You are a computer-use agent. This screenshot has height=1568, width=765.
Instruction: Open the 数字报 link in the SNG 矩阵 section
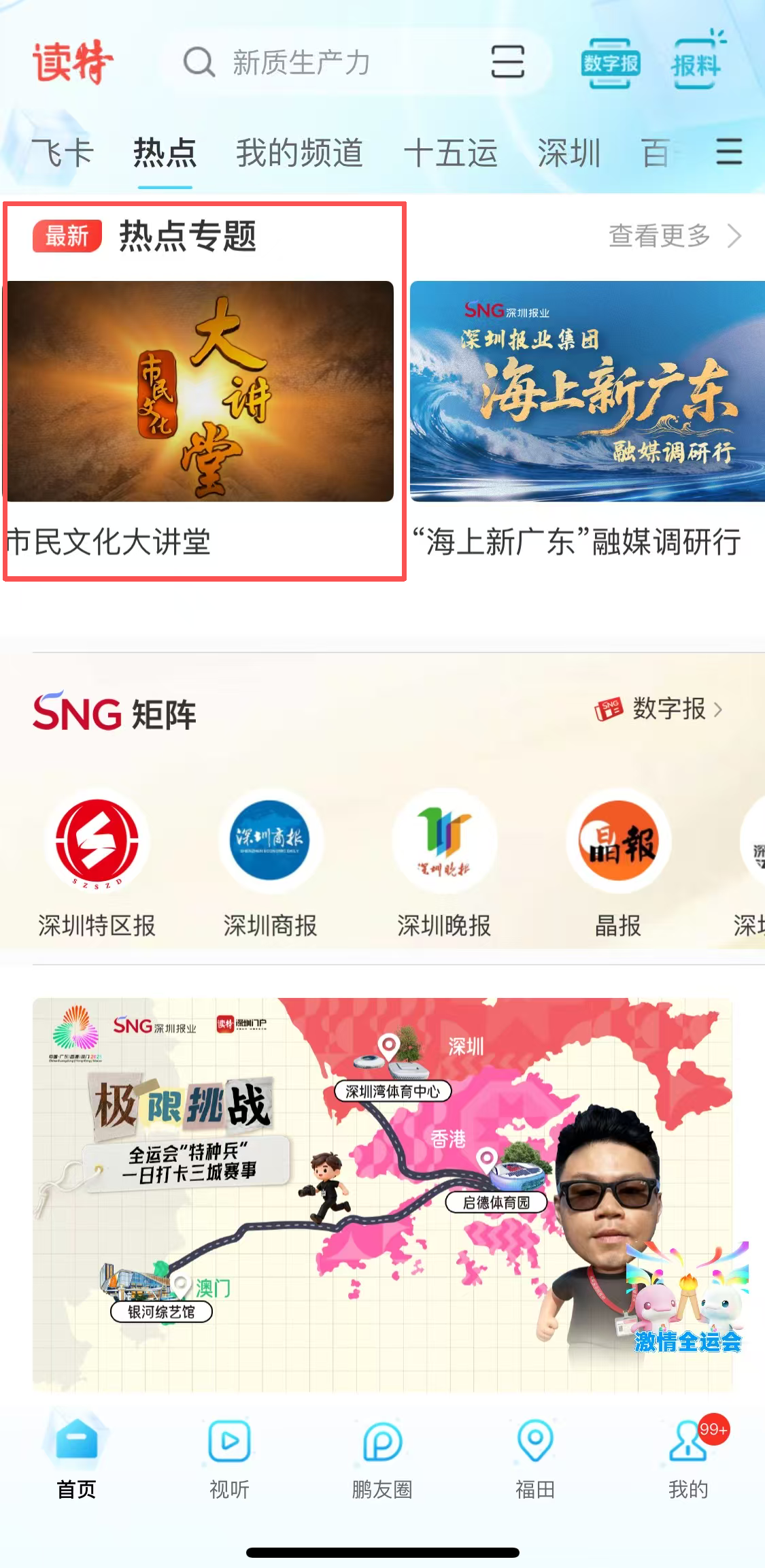(660, 709)
